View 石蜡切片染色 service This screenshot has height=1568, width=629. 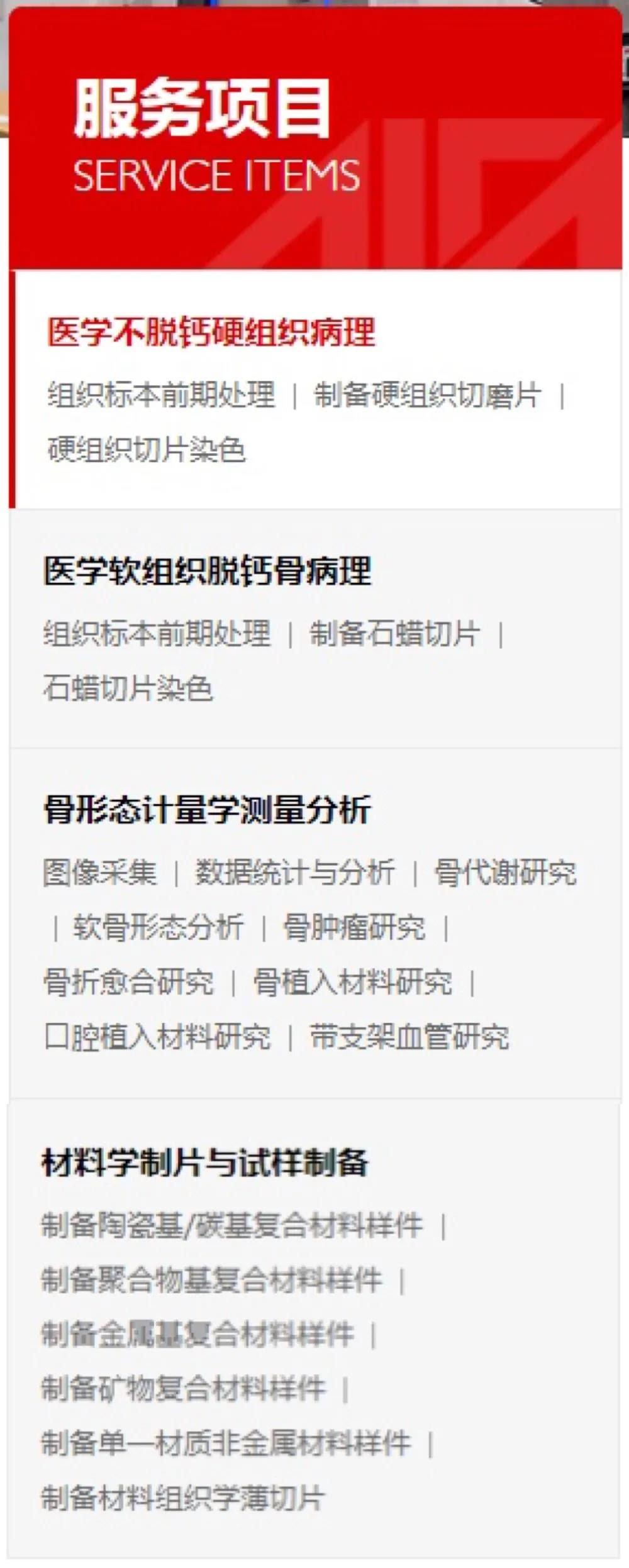pos(128,687)
